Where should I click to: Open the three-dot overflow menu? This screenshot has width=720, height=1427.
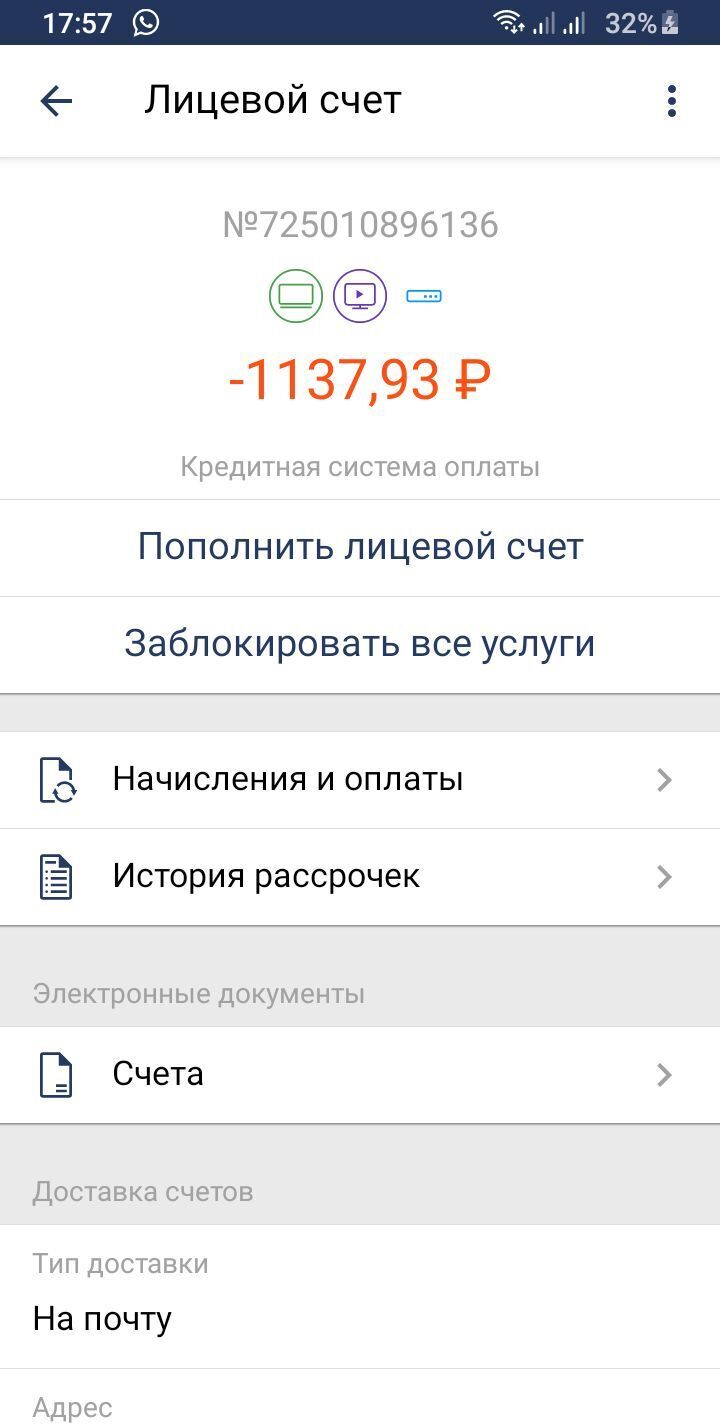click(671, 101)
